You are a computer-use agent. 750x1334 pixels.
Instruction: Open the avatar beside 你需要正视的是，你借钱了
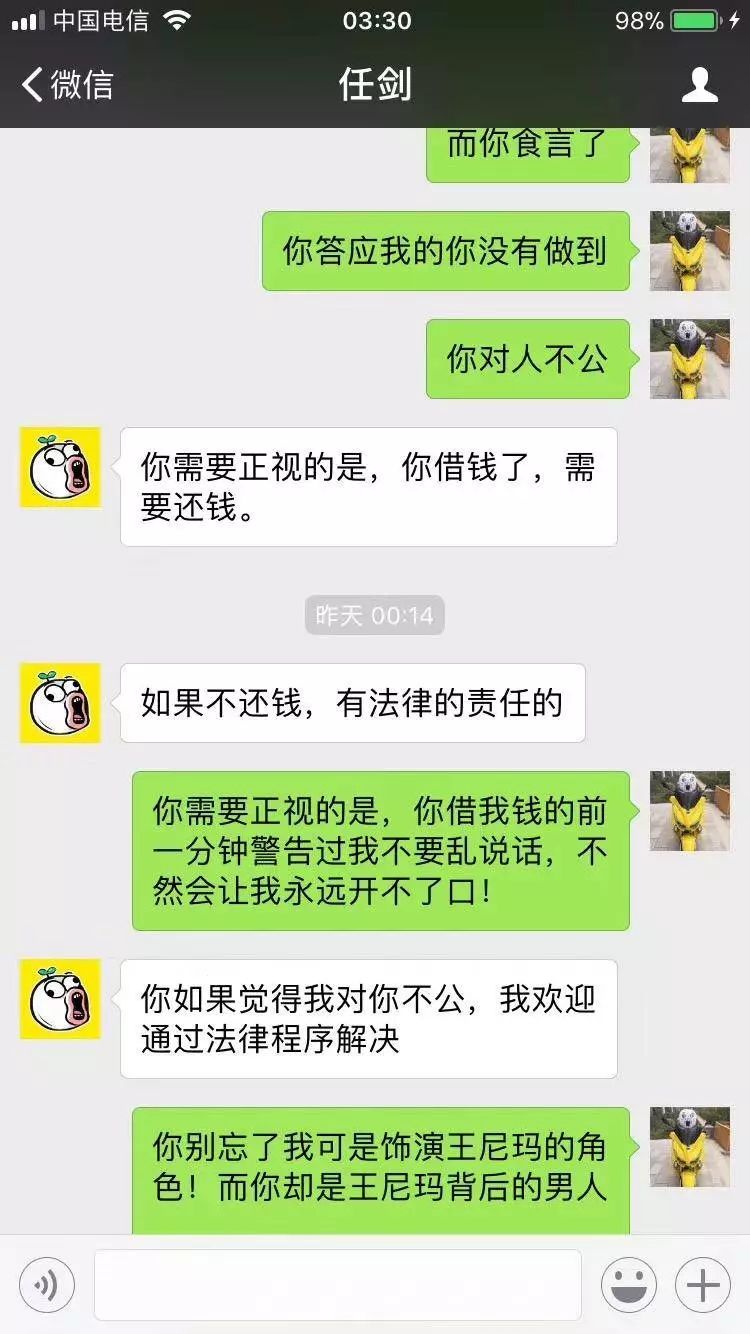tap(60, 467)
